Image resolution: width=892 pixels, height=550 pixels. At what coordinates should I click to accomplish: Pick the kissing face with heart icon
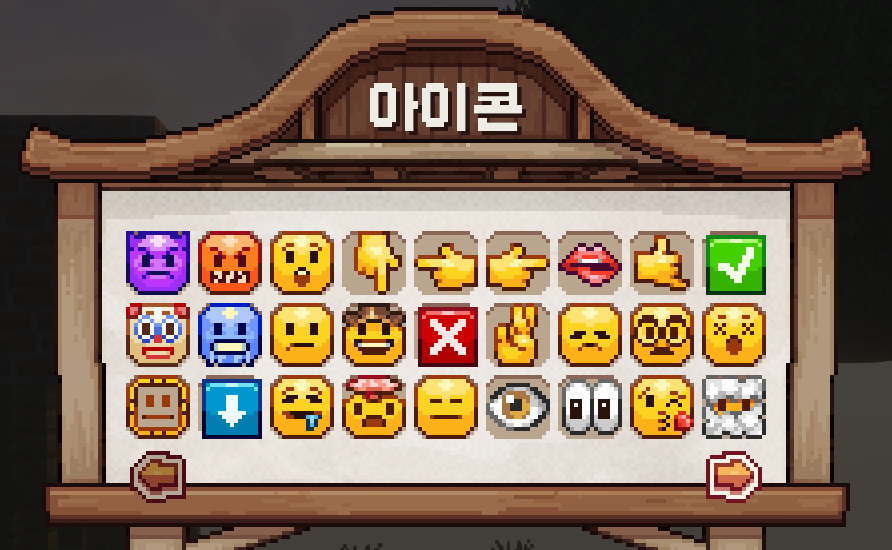(662, 407)
